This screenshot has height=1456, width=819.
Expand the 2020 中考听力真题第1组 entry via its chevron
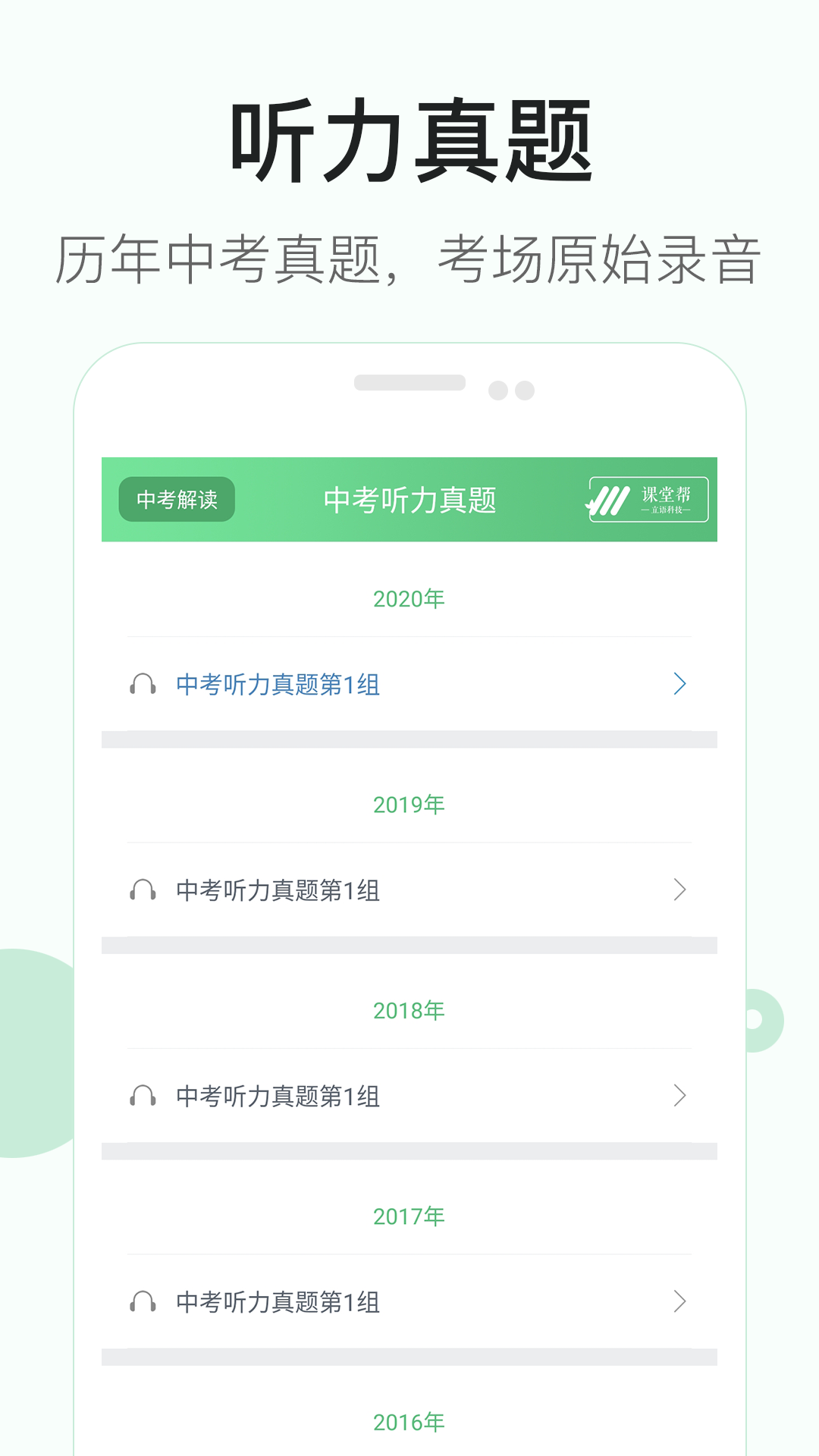tap(680, 684)
